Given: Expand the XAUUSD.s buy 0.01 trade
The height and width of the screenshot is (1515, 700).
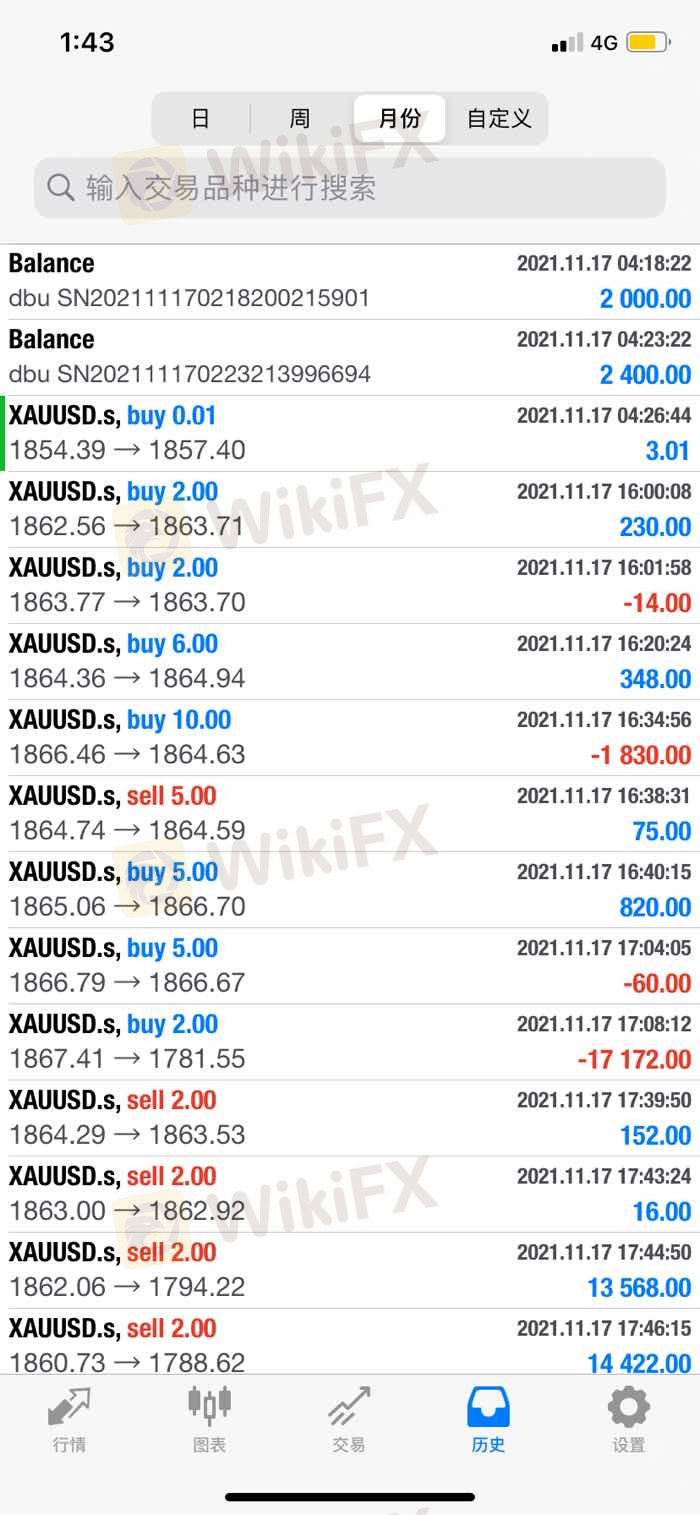Looking at the screenshot, I should (350, 433).
